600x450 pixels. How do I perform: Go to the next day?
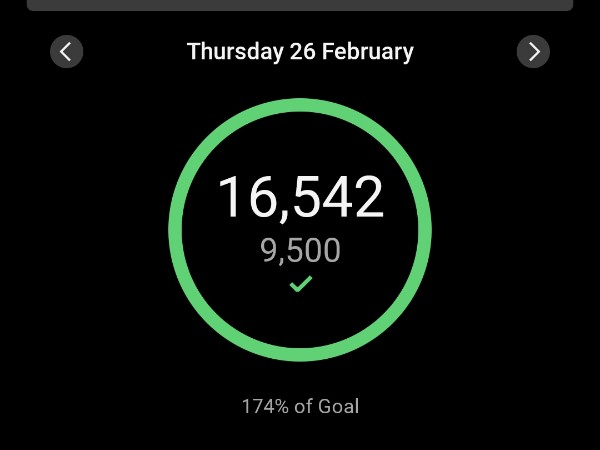[x=533, y=51]
